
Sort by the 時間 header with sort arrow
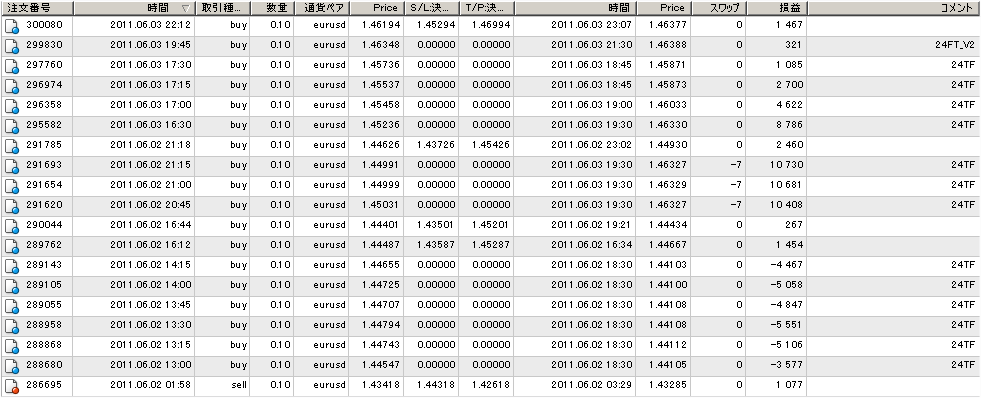coord(134,8)
